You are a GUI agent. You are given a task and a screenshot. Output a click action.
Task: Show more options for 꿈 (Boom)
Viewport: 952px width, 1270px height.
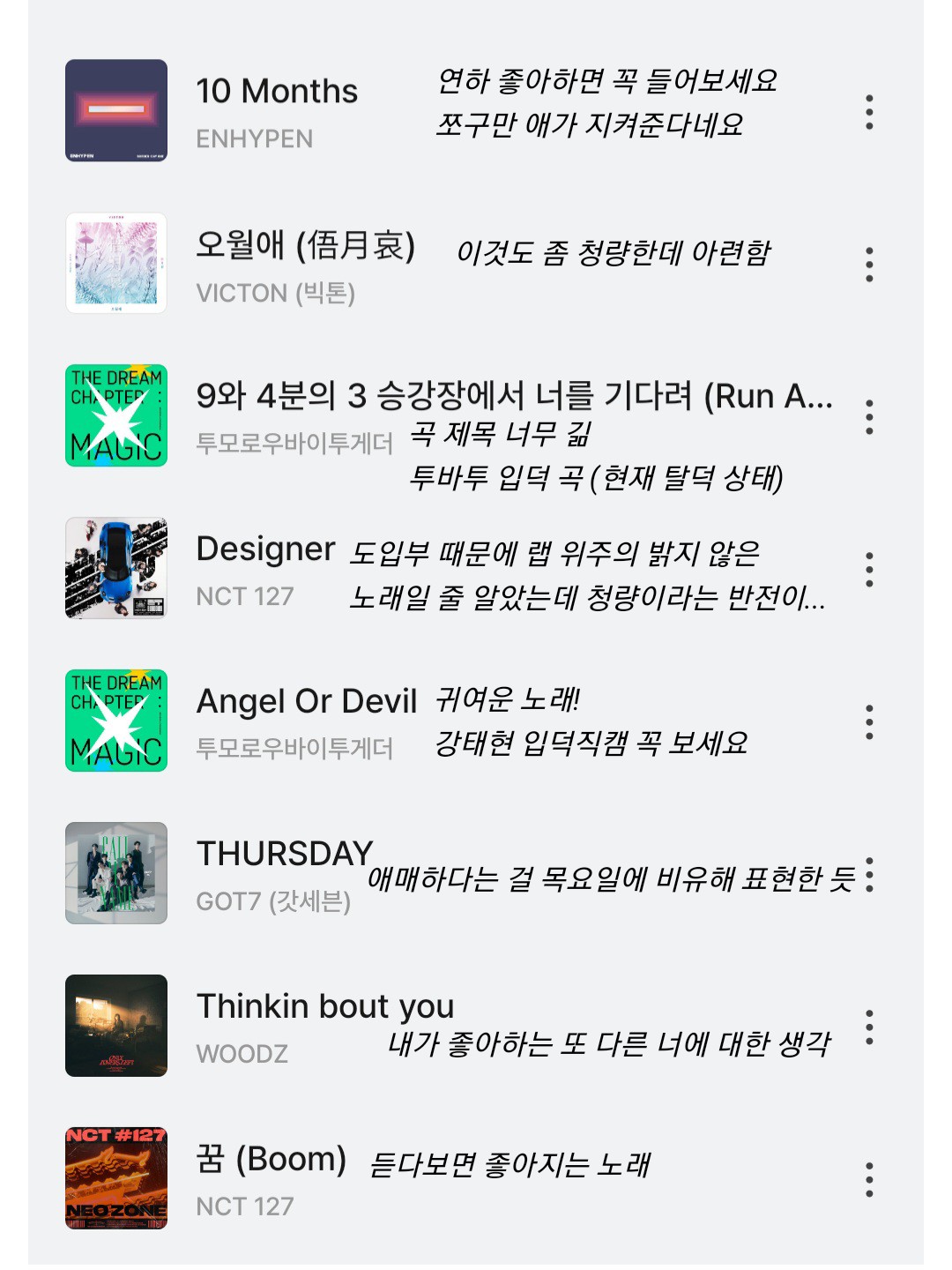pos(869,1180)
